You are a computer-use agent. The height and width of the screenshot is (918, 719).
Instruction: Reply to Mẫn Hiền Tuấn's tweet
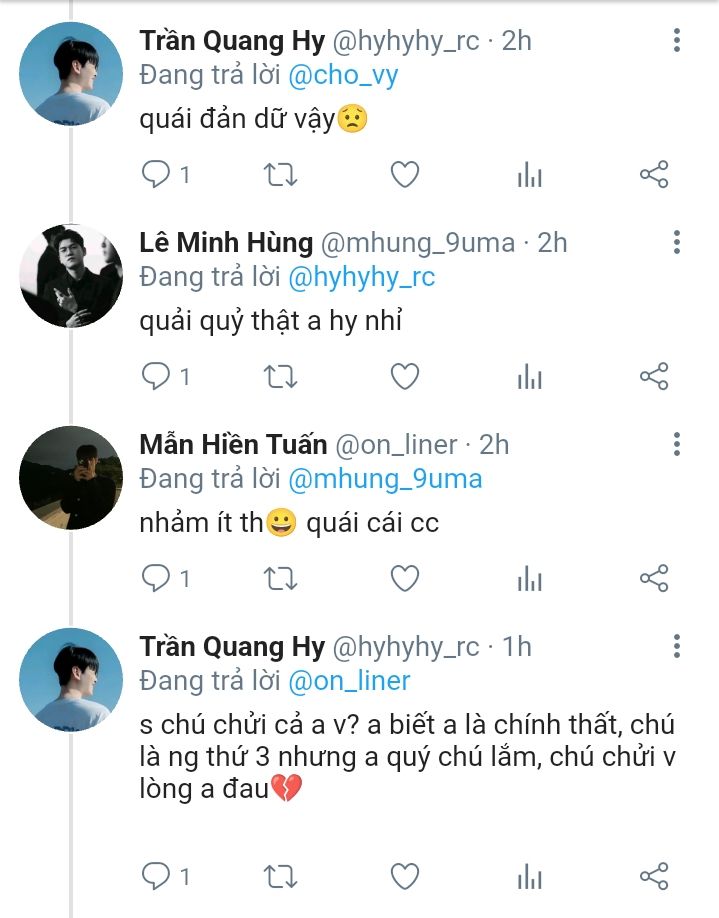(156, 578)
